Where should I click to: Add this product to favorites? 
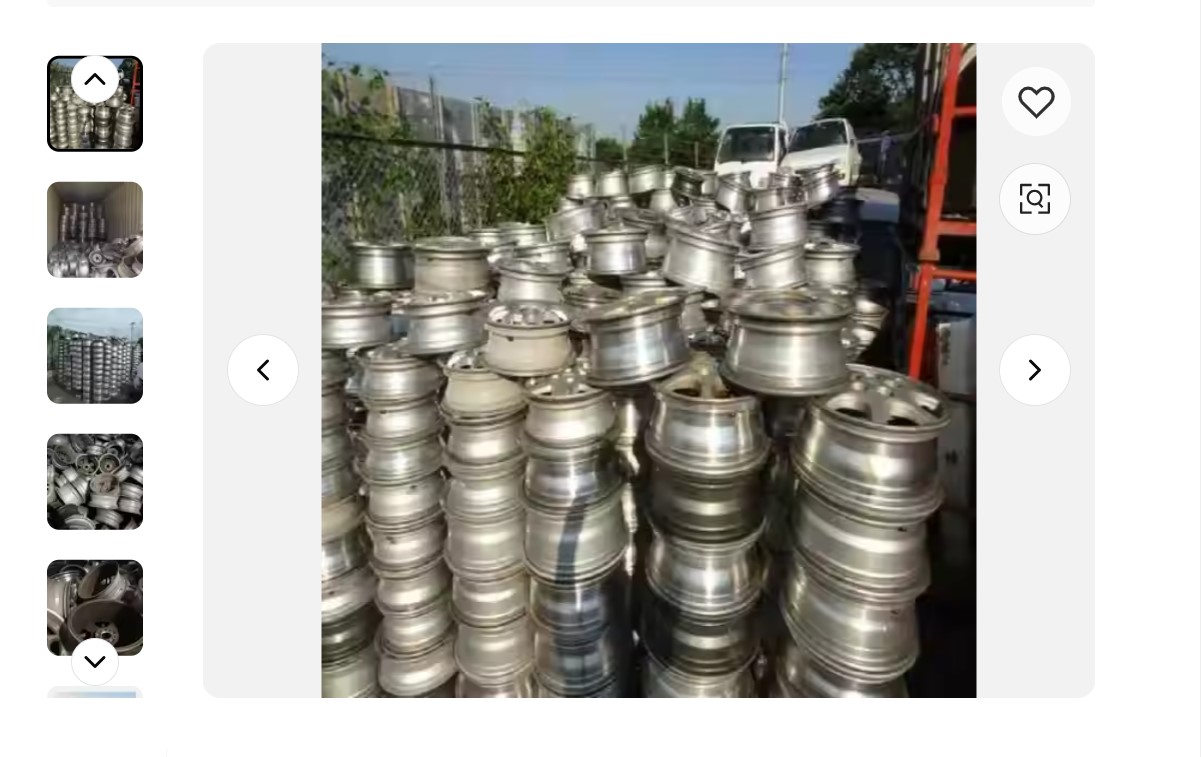click(1036, 102)
